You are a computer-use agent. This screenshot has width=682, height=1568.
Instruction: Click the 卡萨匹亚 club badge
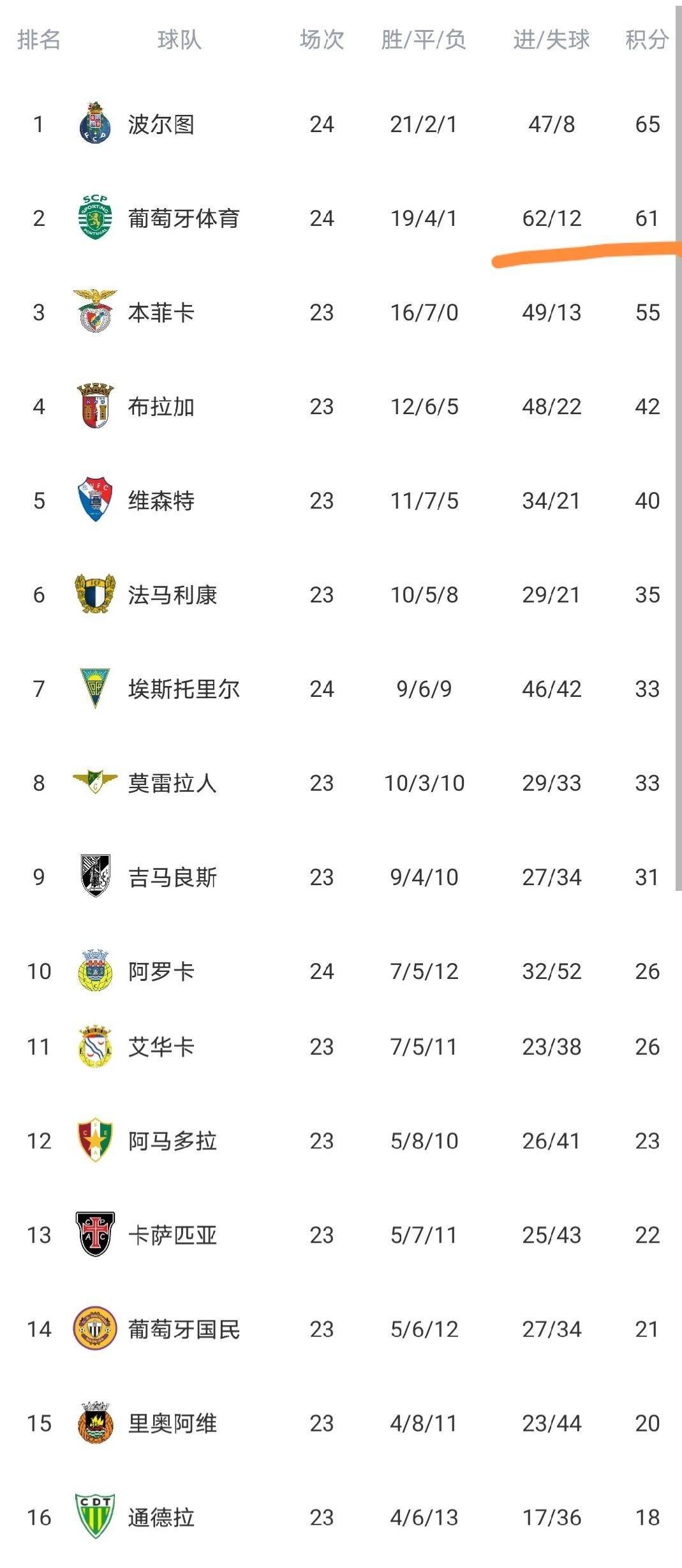(96, 1235)
